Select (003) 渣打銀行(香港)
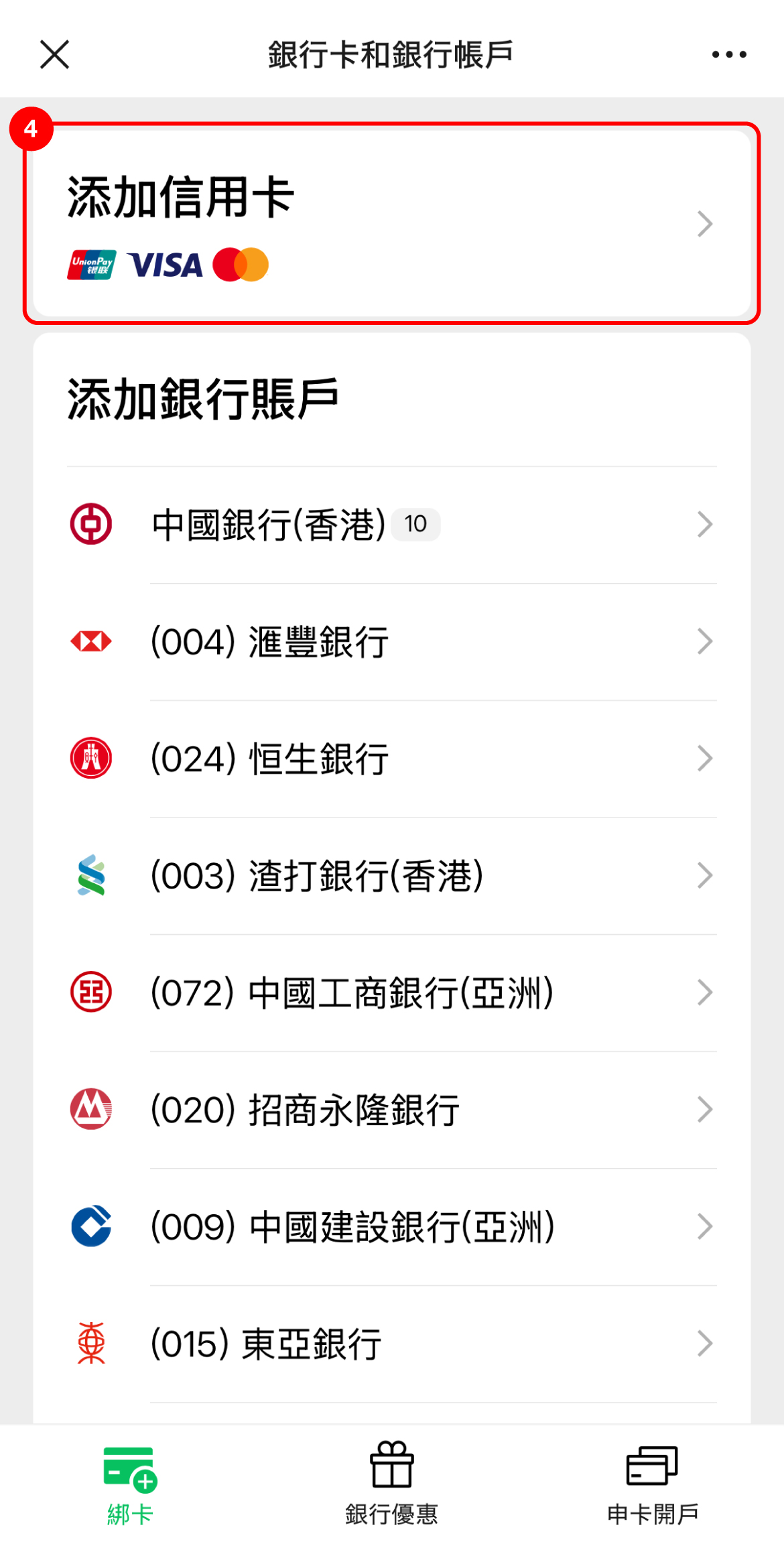The image size is (784, 1560). coord(391,875)
